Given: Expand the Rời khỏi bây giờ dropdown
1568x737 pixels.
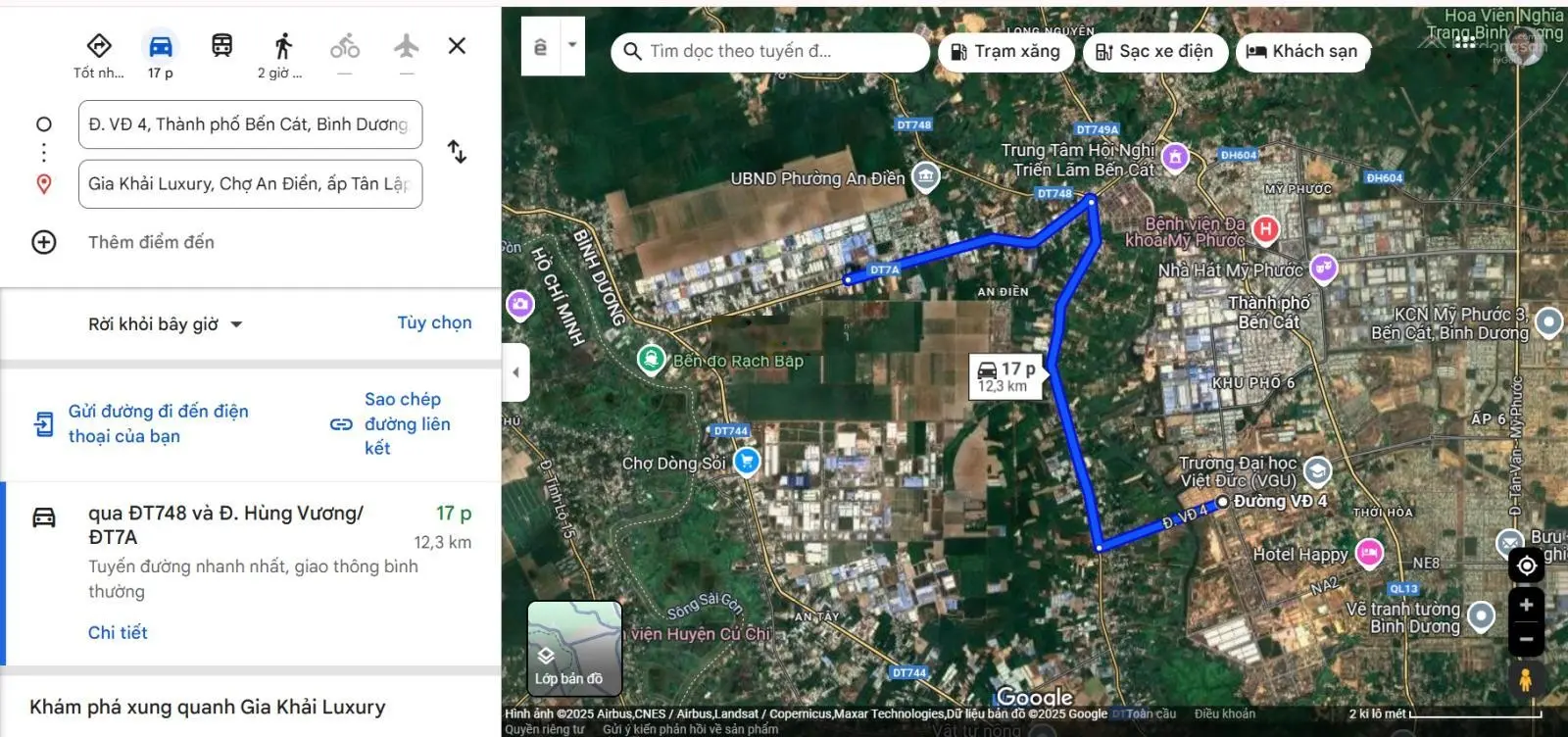Looking at the screenshot, I should pos(166,324).
